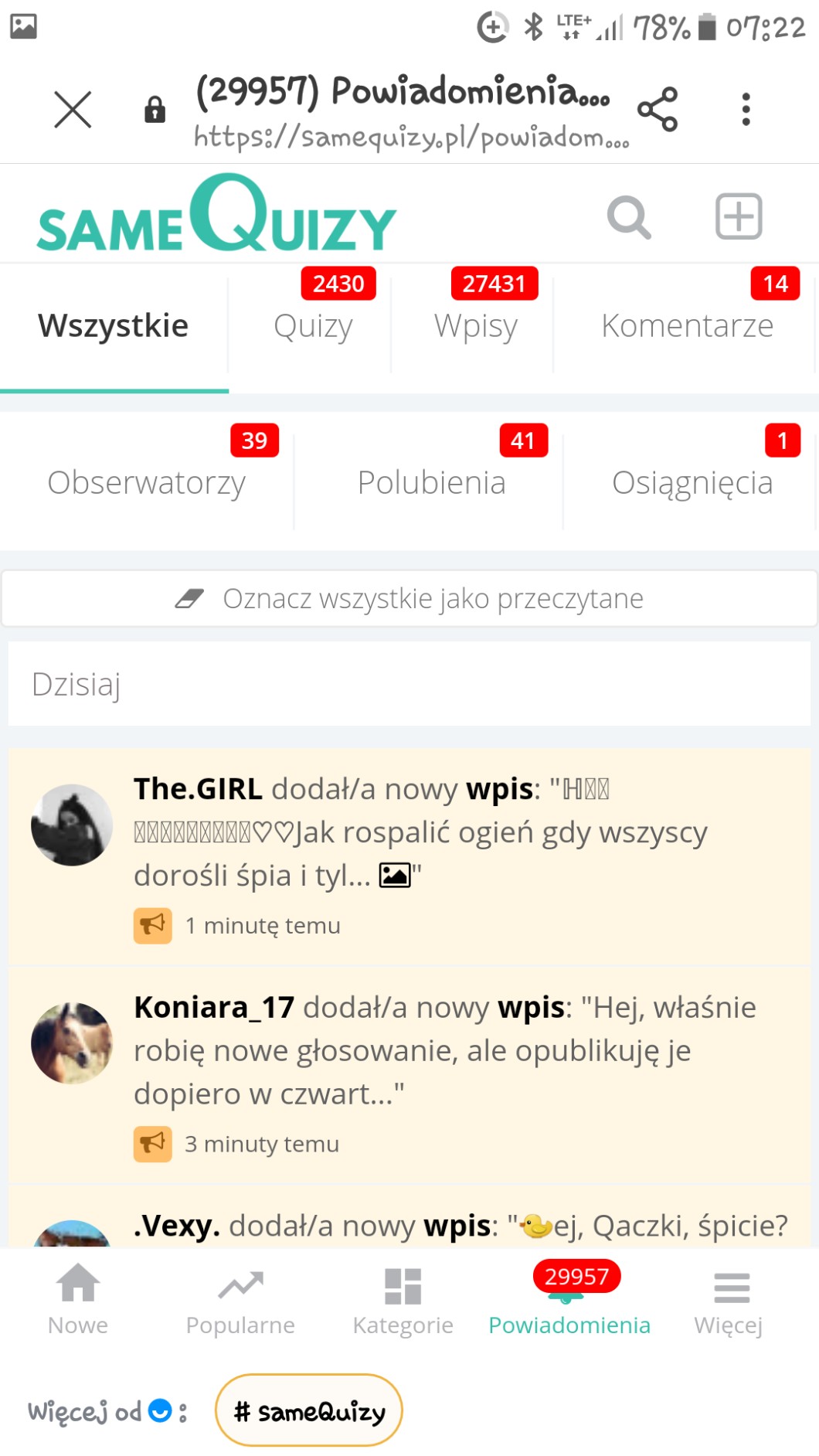Share this page link
Image resolution: width=819 pixels, height=1456 pixels.
click(x=658, y=109)
